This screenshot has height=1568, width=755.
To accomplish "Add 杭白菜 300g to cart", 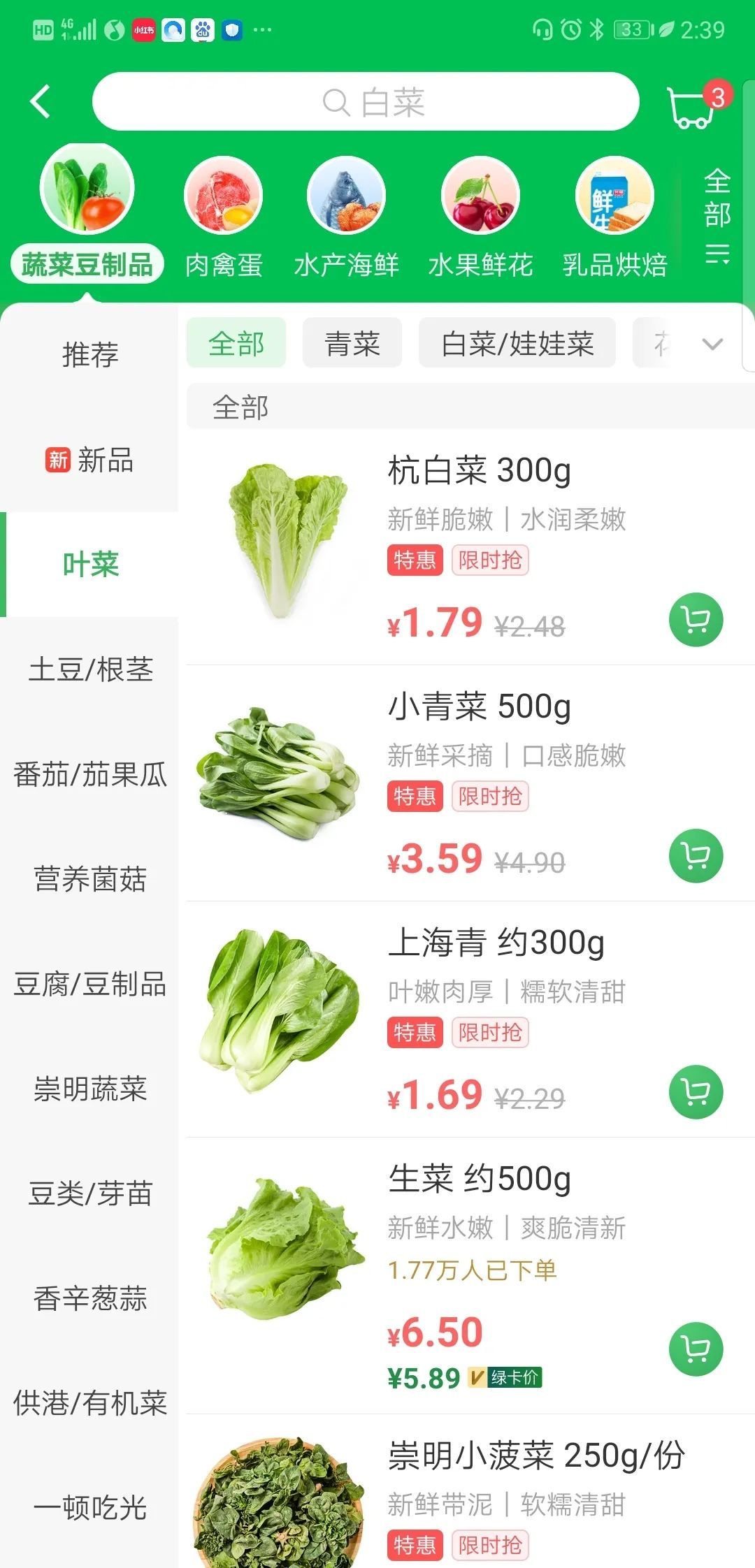I will [x=695, y=620].
